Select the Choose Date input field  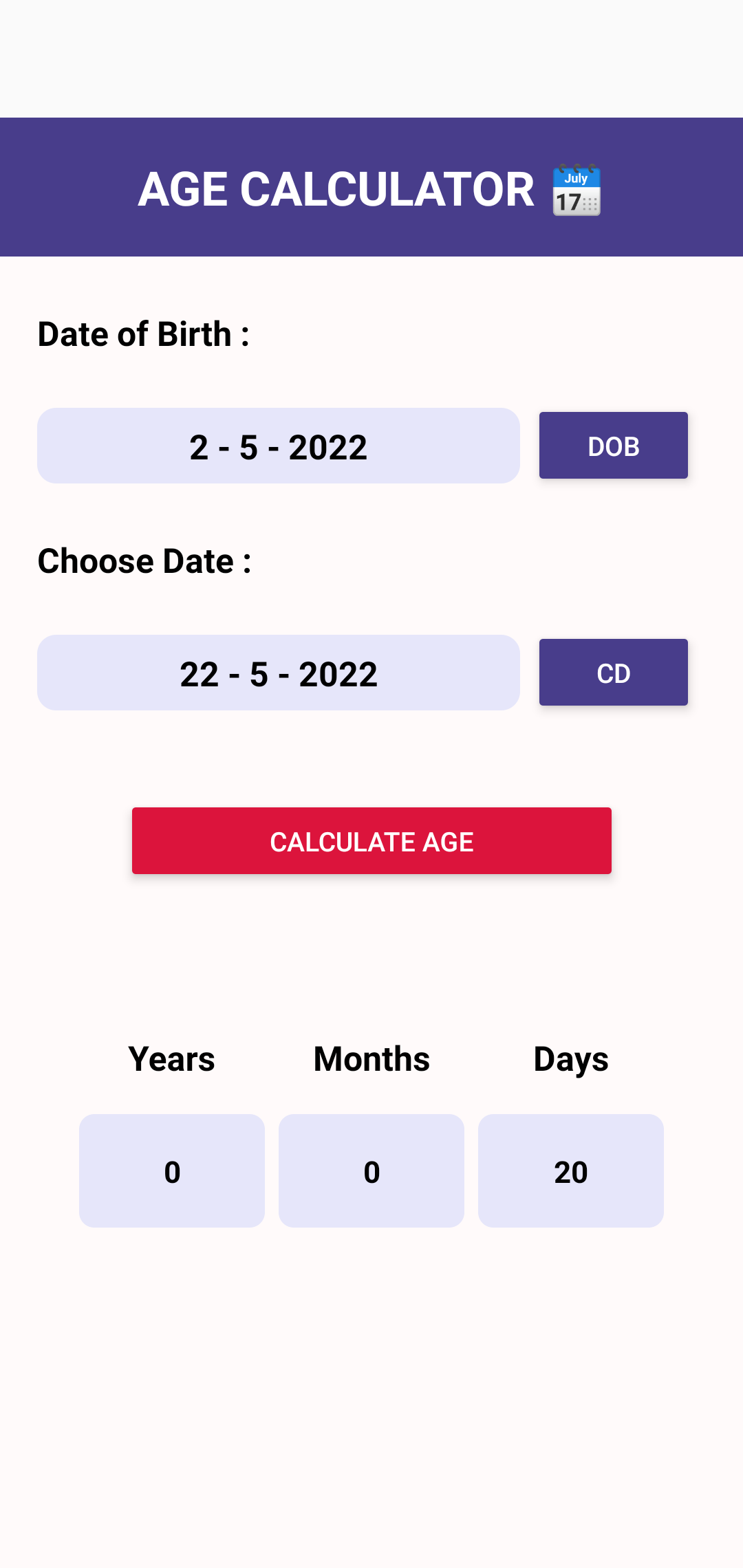(279, 672)
